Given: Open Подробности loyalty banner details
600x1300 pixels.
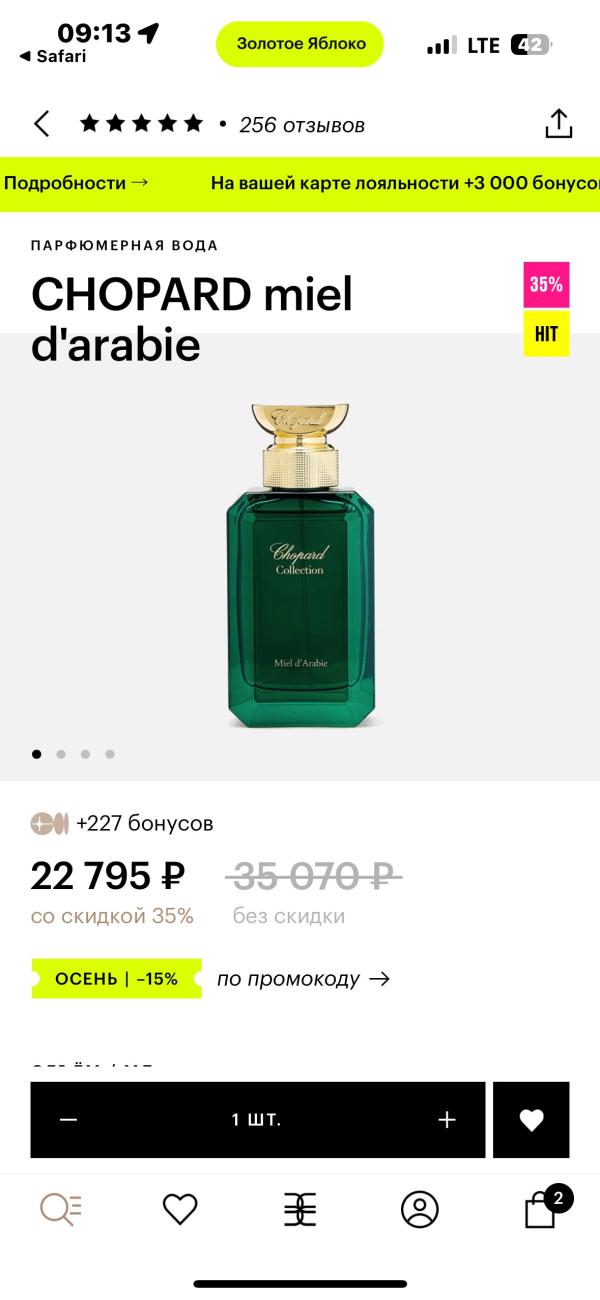Looking at the screenshot, I should pyautogui.click(x=76, y=183).
